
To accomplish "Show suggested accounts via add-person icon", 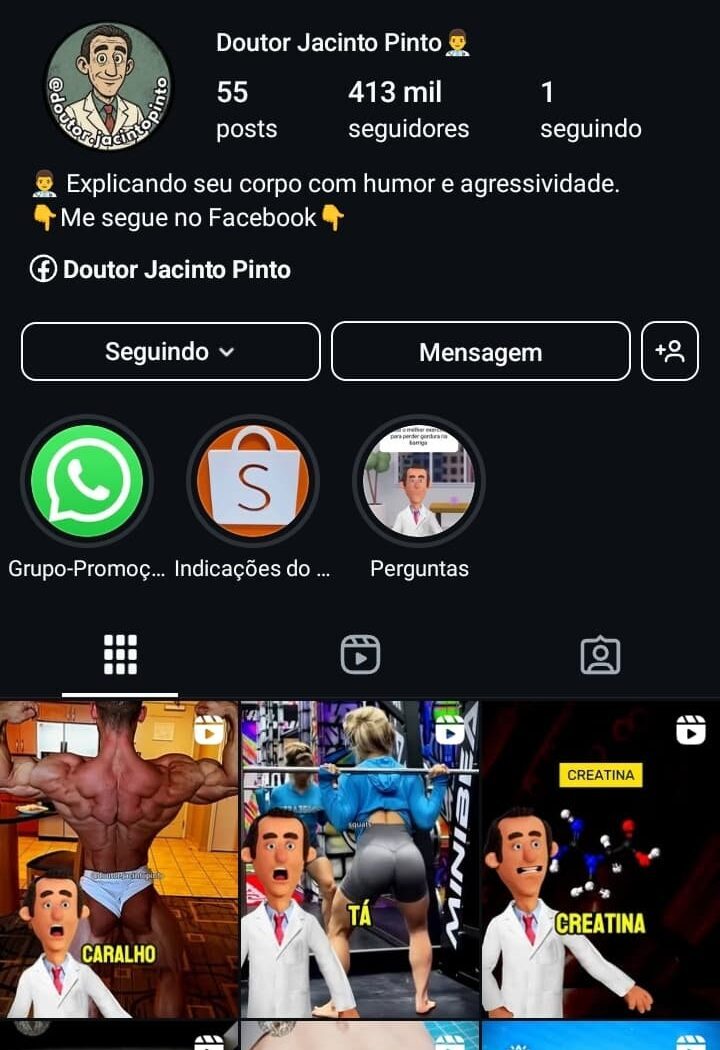I will (669, 351).
